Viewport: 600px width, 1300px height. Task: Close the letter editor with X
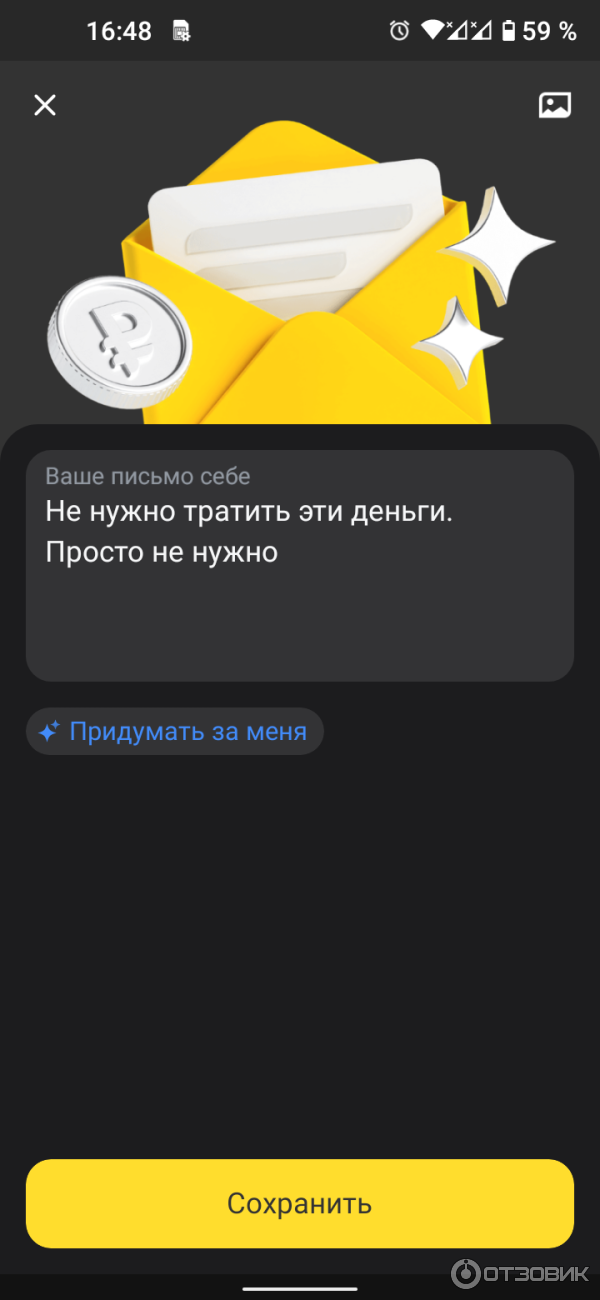point(45,105)
